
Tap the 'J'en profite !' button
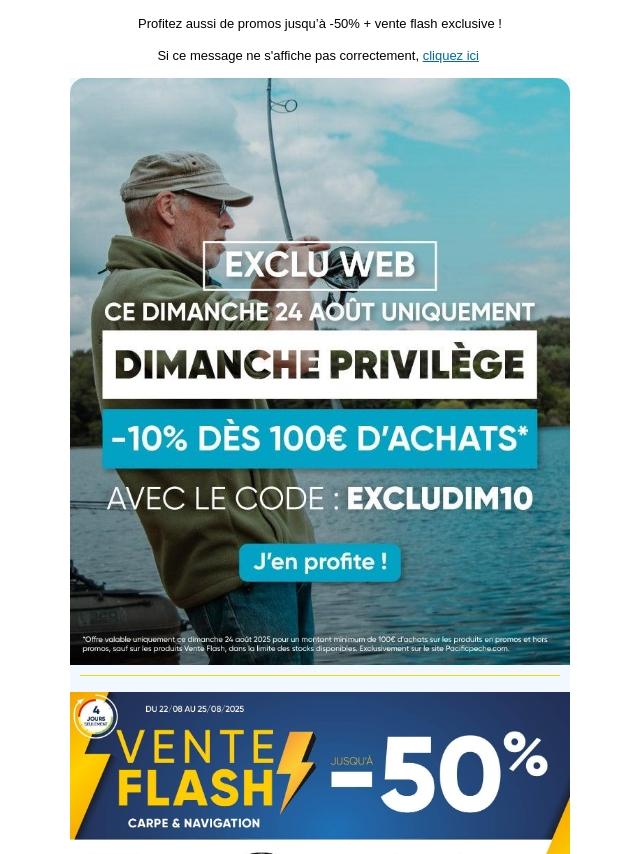tap(320, 562)
